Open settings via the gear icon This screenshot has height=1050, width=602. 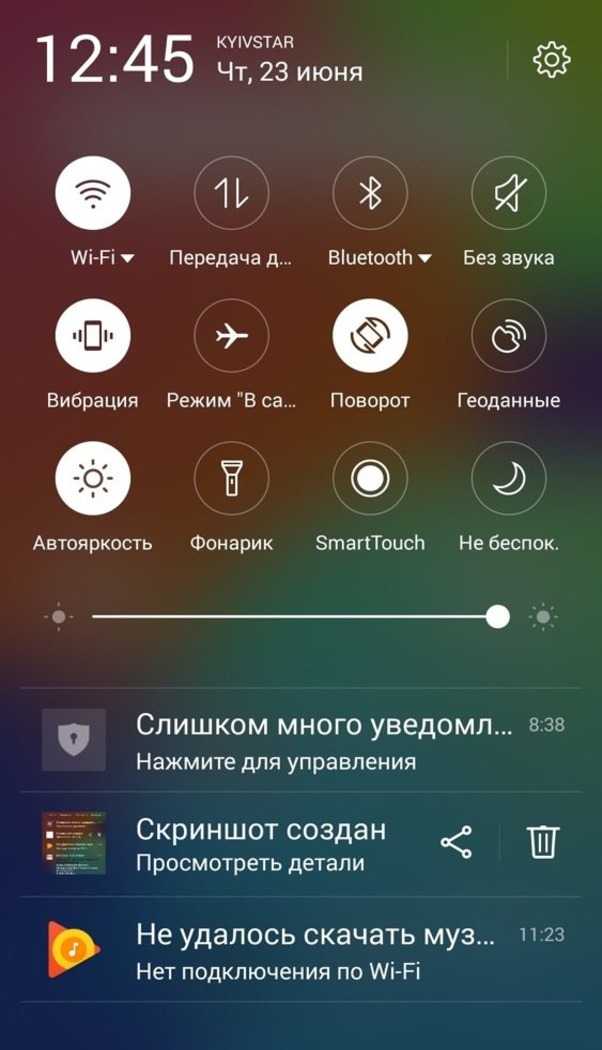click(551, 60)
